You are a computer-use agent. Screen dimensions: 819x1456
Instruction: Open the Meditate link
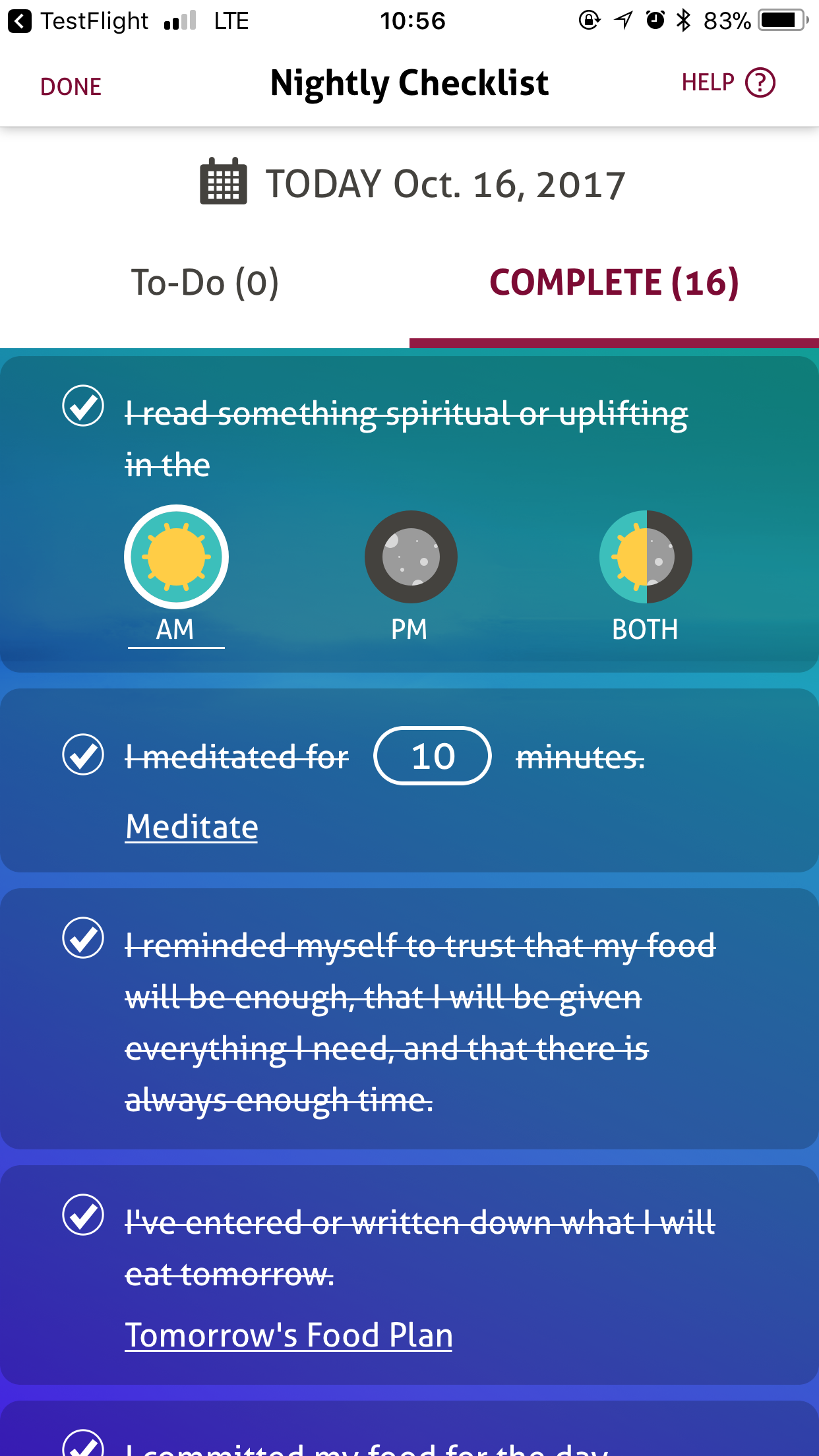(x=192, y=827)
